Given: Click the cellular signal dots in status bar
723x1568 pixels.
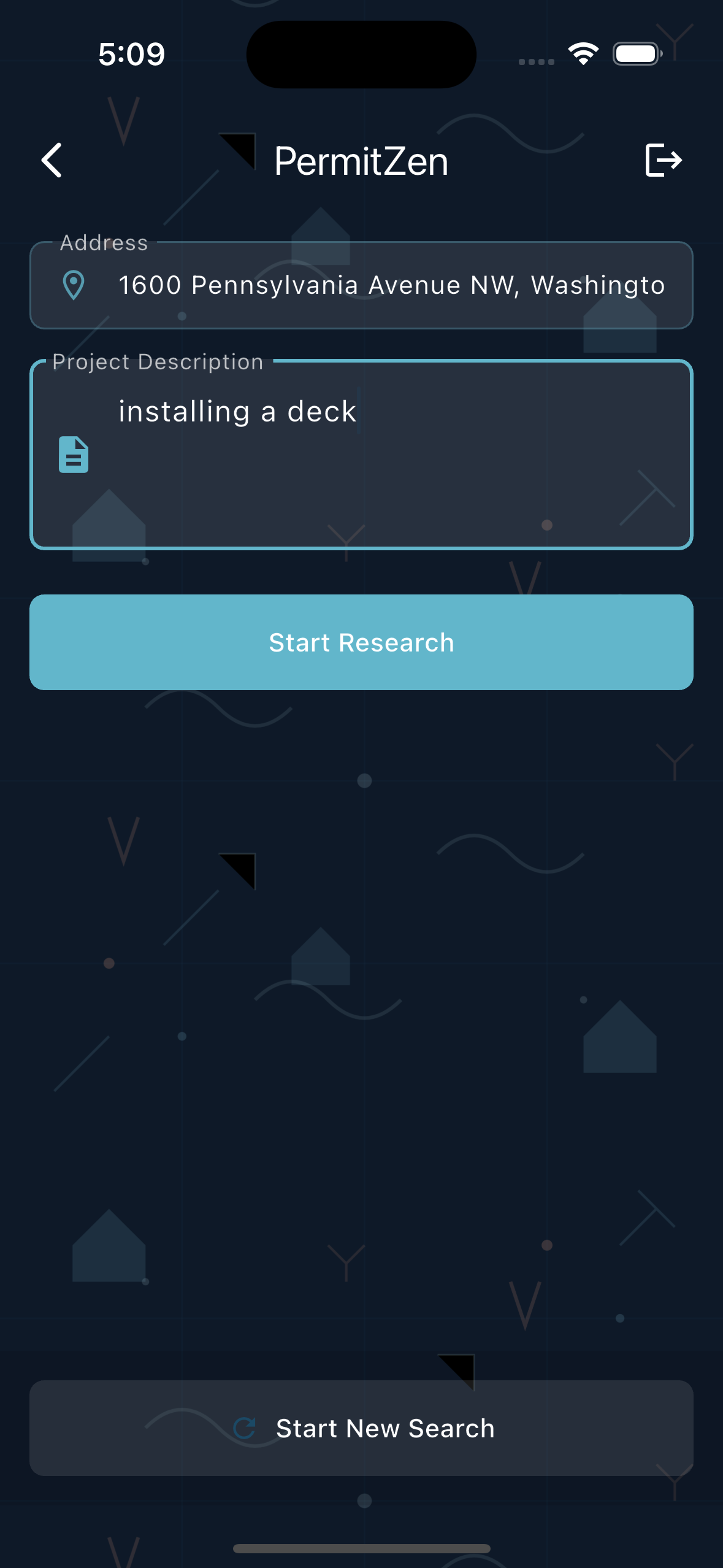Looking at the screenshot, I should click(533, 61).
